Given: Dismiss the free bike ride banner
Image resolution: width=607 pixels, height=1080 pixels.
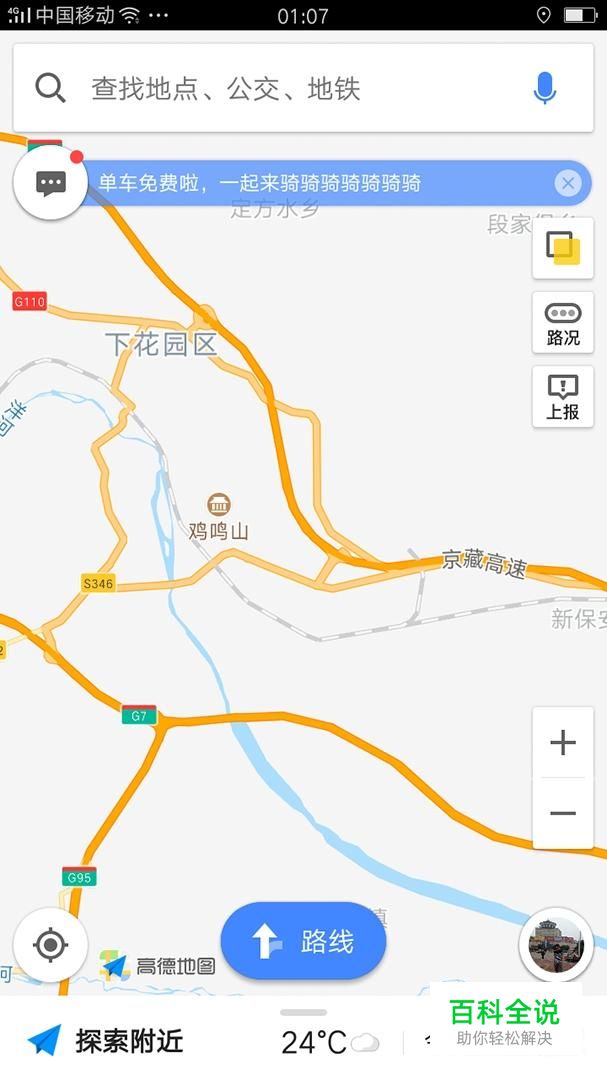Looking at the screenshot, I should tap(568, 183).
